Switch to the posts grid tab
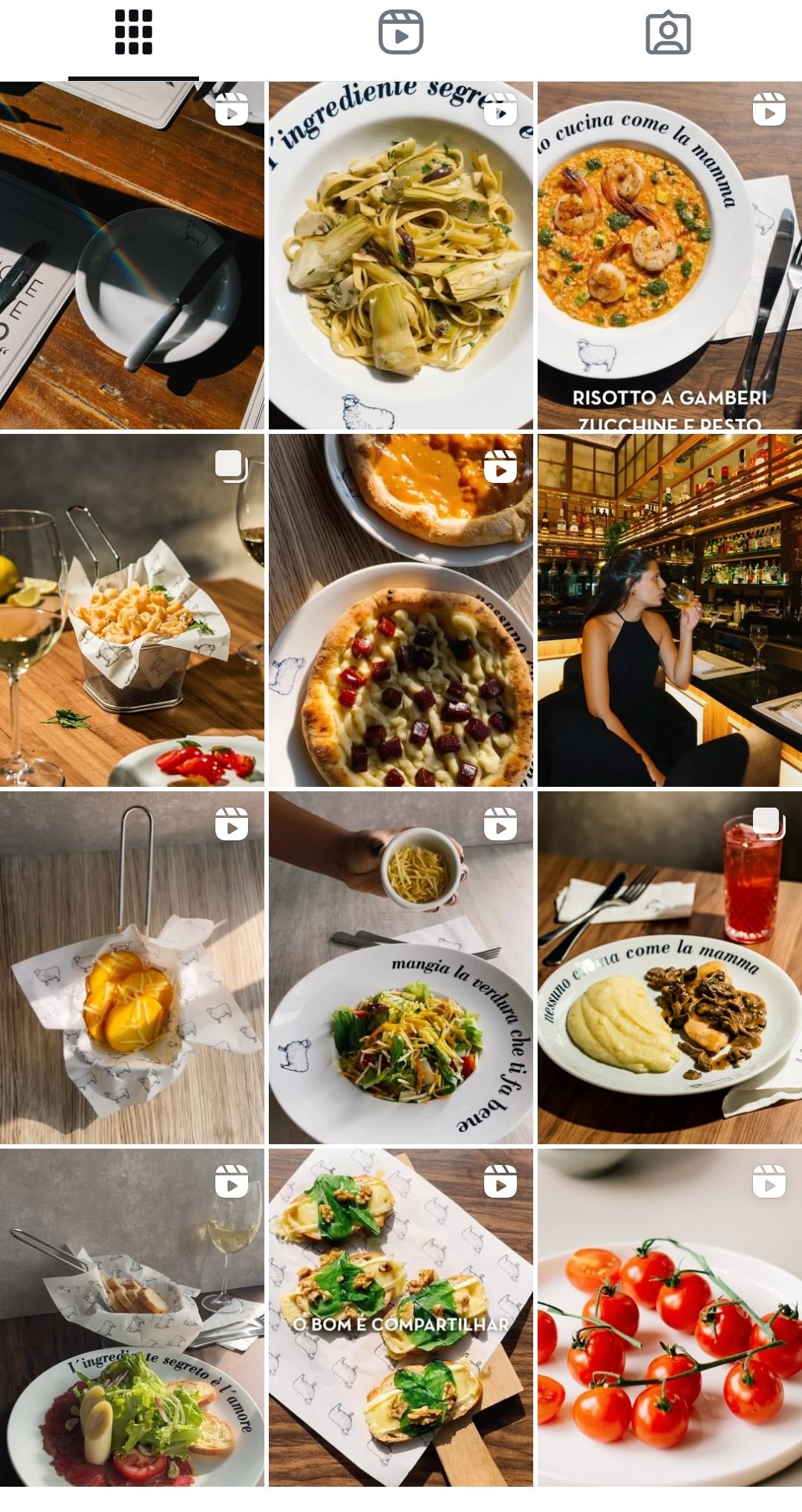This screenshot has width=802, height=1512. pyautogui.click(x=134, y=33)
